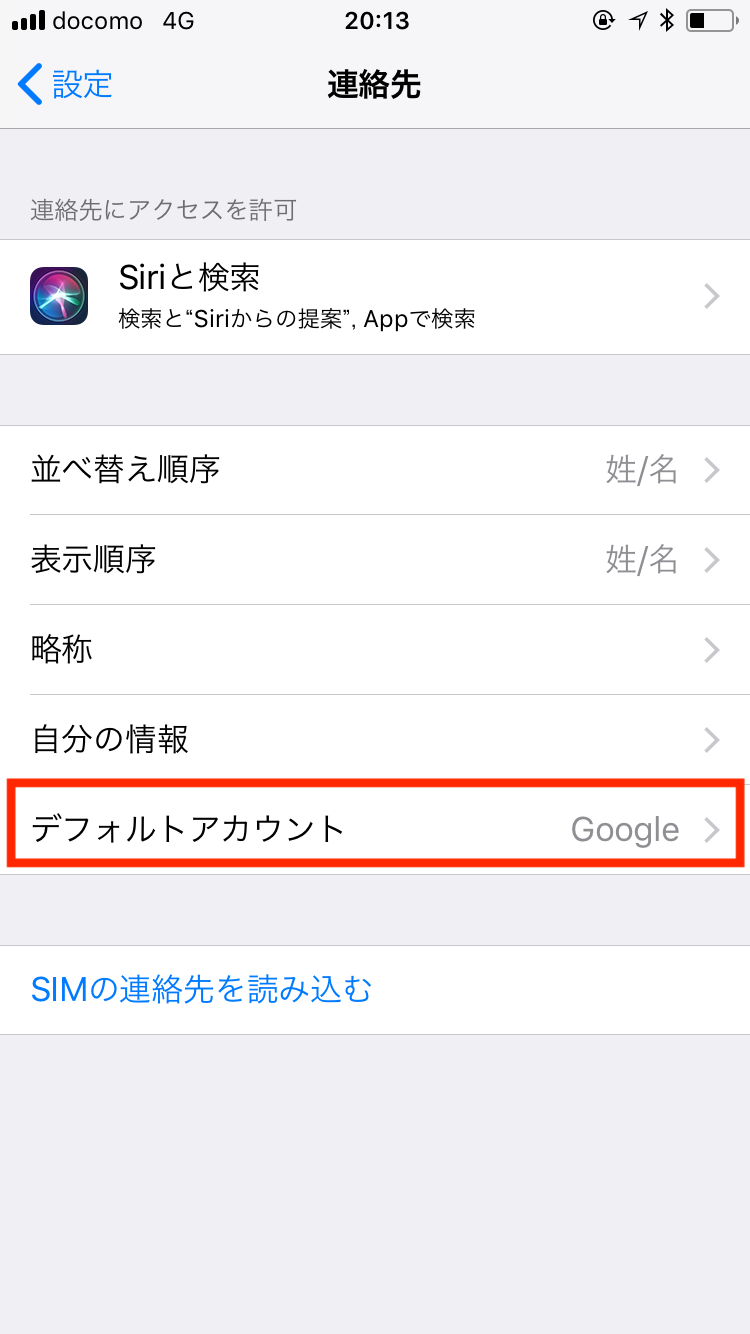Open 並べ替え順序 setting
Screen dimensions: 750x1334
pos(375,470)
